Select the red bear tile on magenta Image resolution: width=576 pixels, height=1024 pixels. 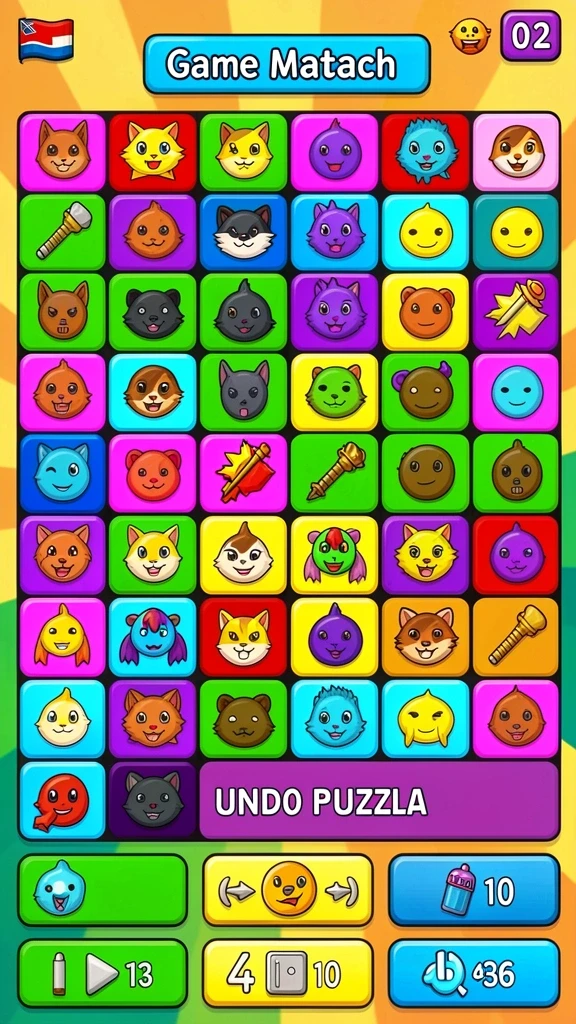[152, 473]
